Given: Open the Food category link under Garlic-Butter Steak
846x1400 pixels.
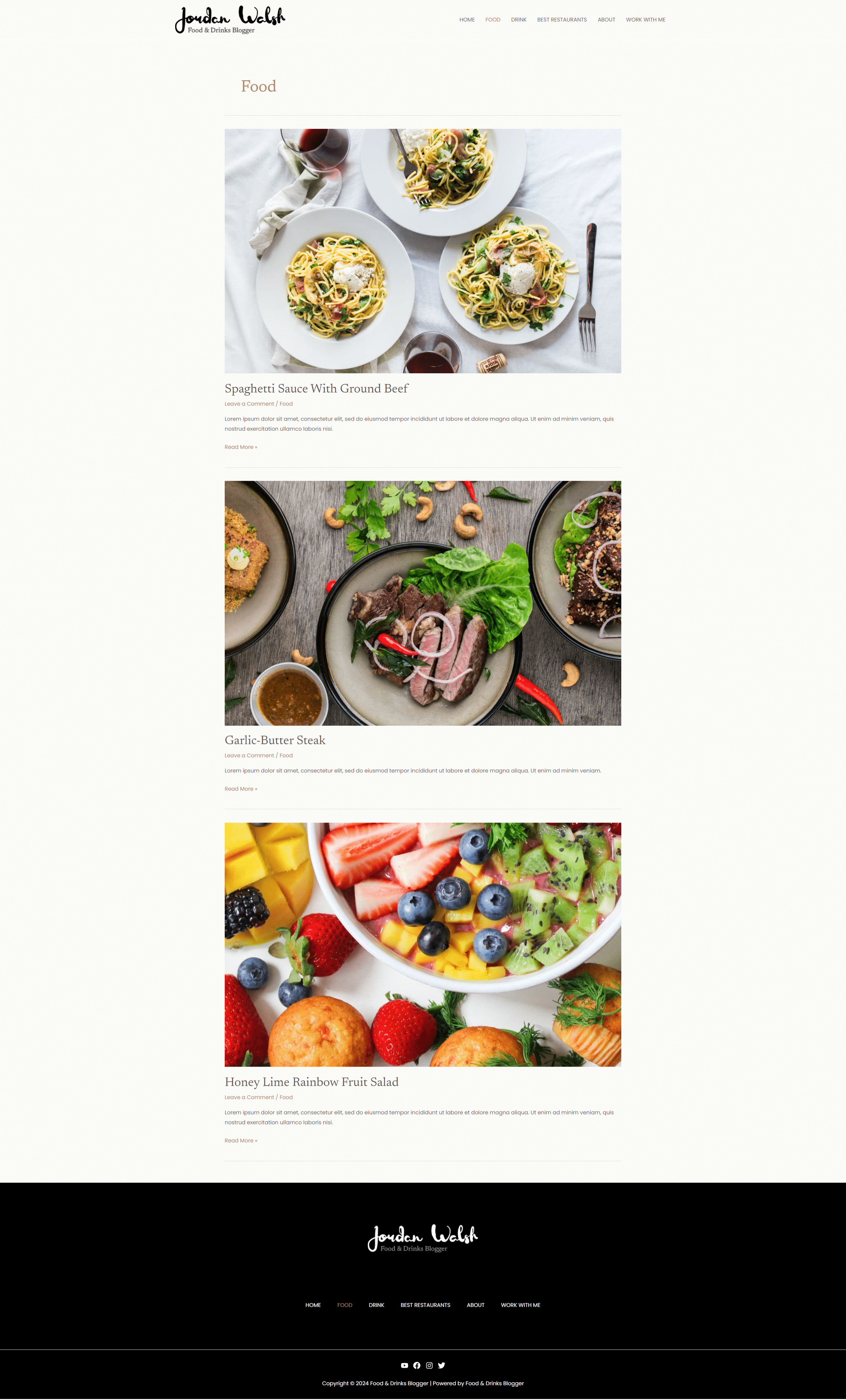Looking at the screenshot, I should 286,756.
